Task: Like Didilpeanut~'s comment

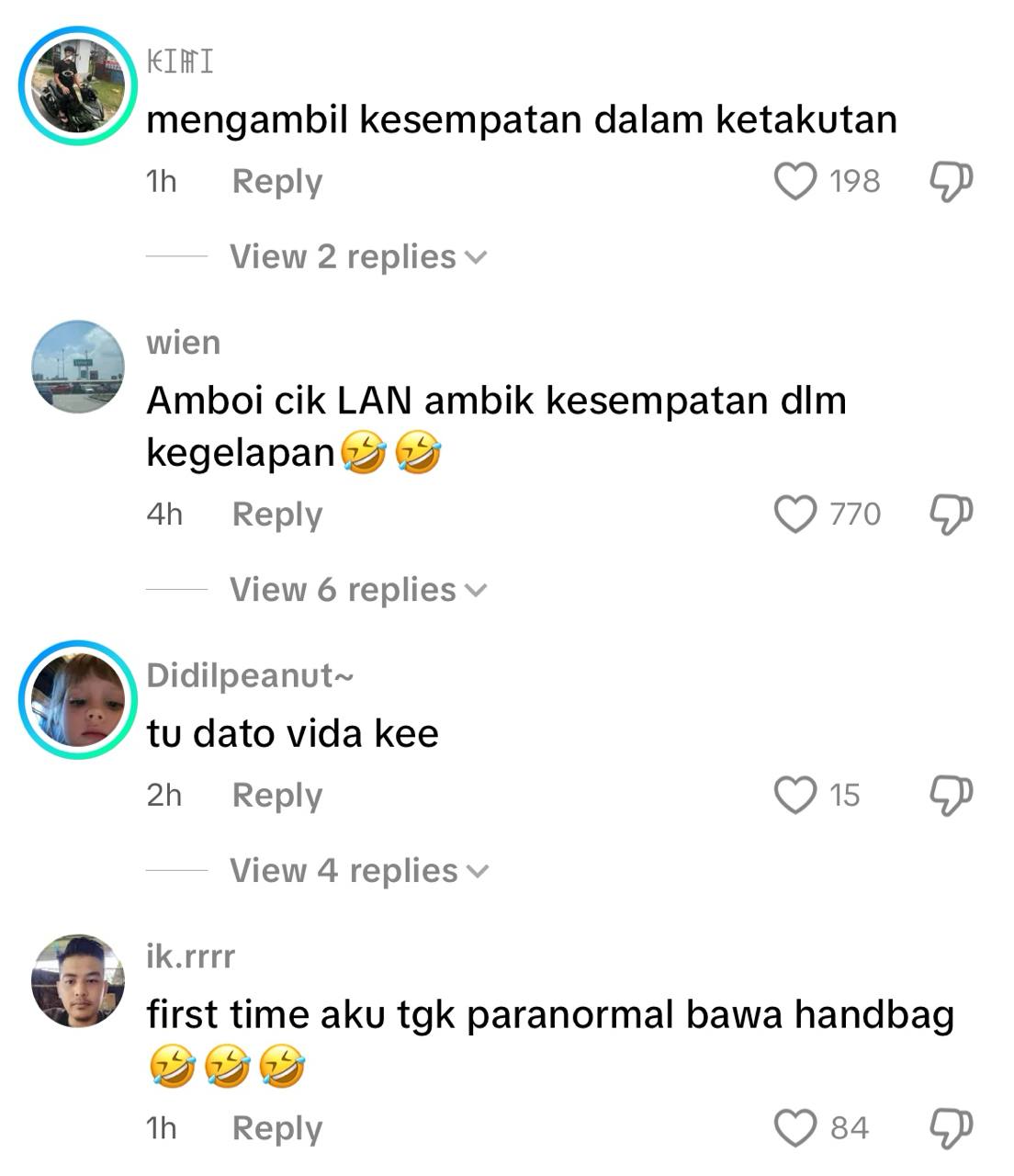Action: point(795,795)
